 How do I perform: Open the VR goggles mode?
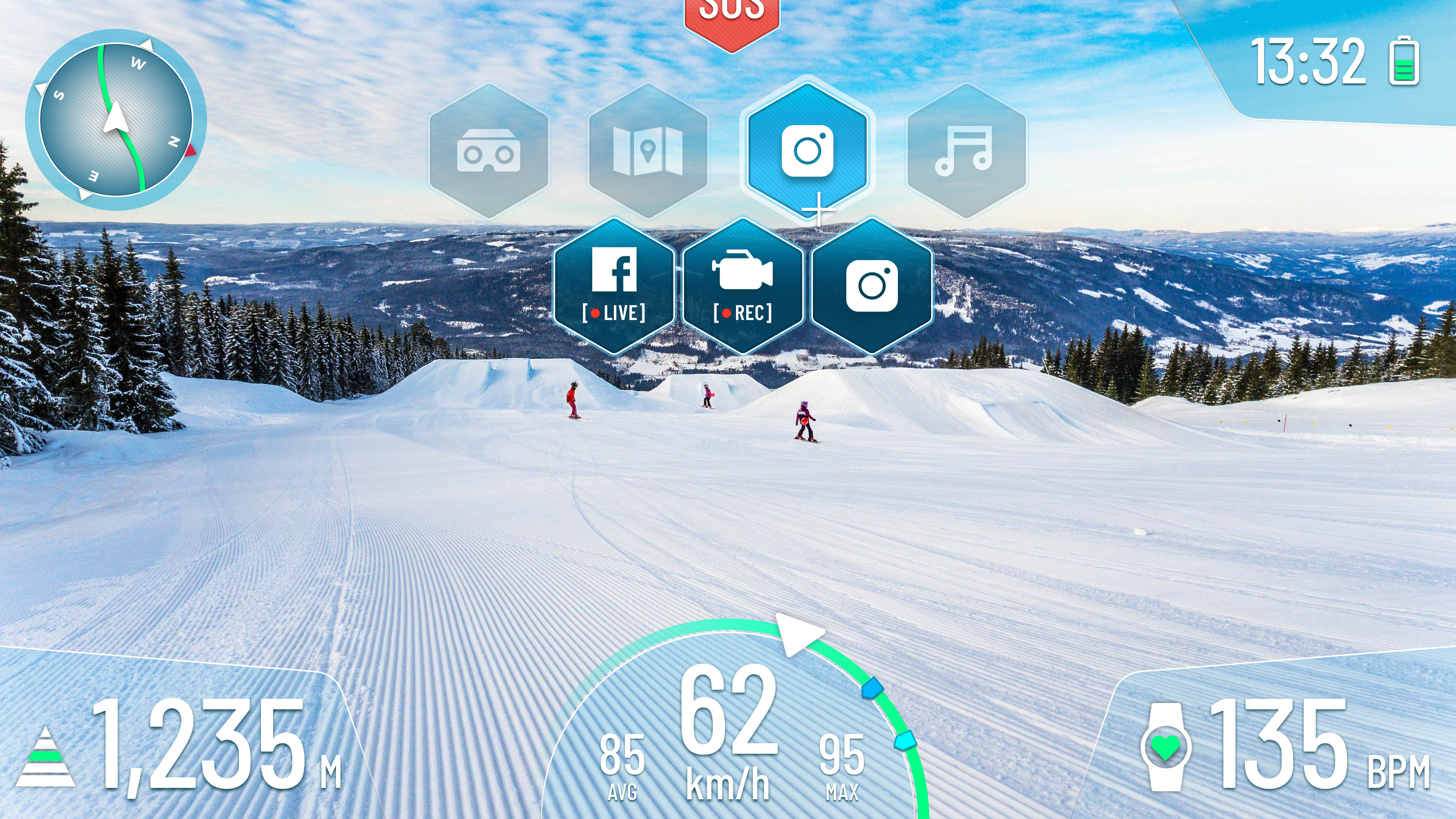click(x=489, y=152)
